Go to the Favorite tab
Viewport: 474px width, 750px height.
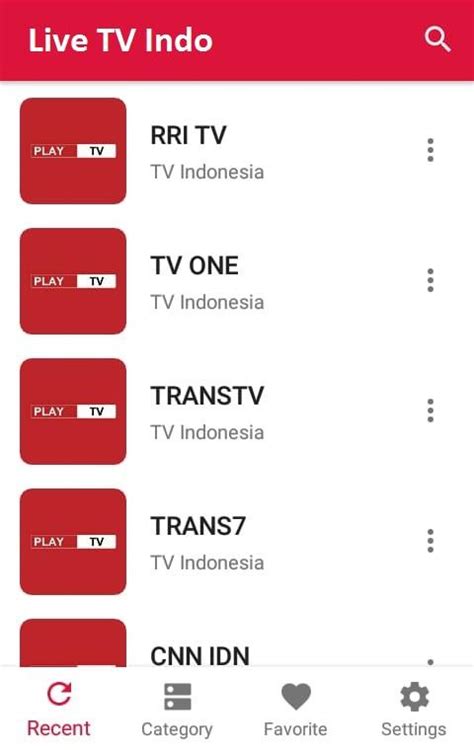click(296, 709)
